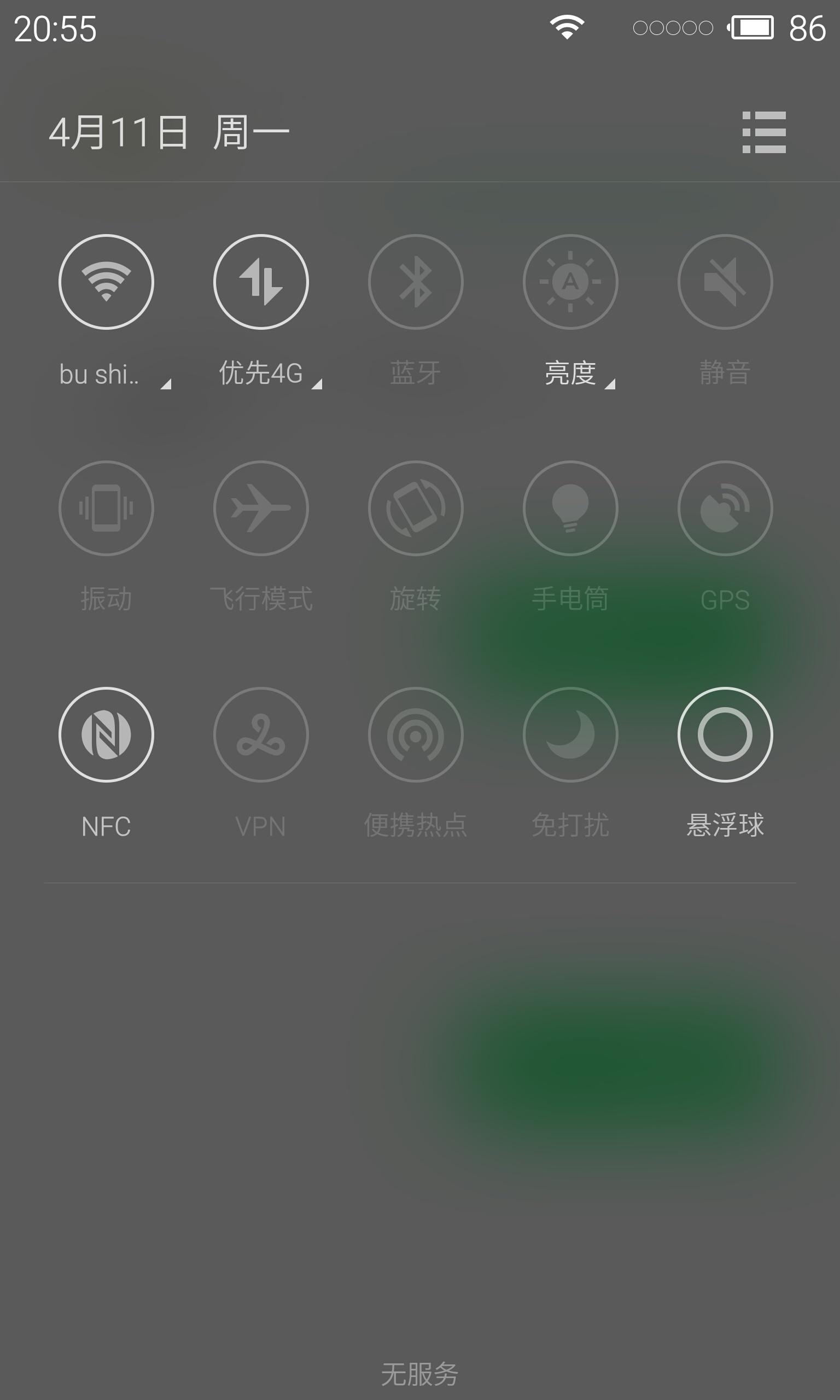Enable VPN toggle
The height and width of the screenshot is (1400, 840).
(260, 734)
